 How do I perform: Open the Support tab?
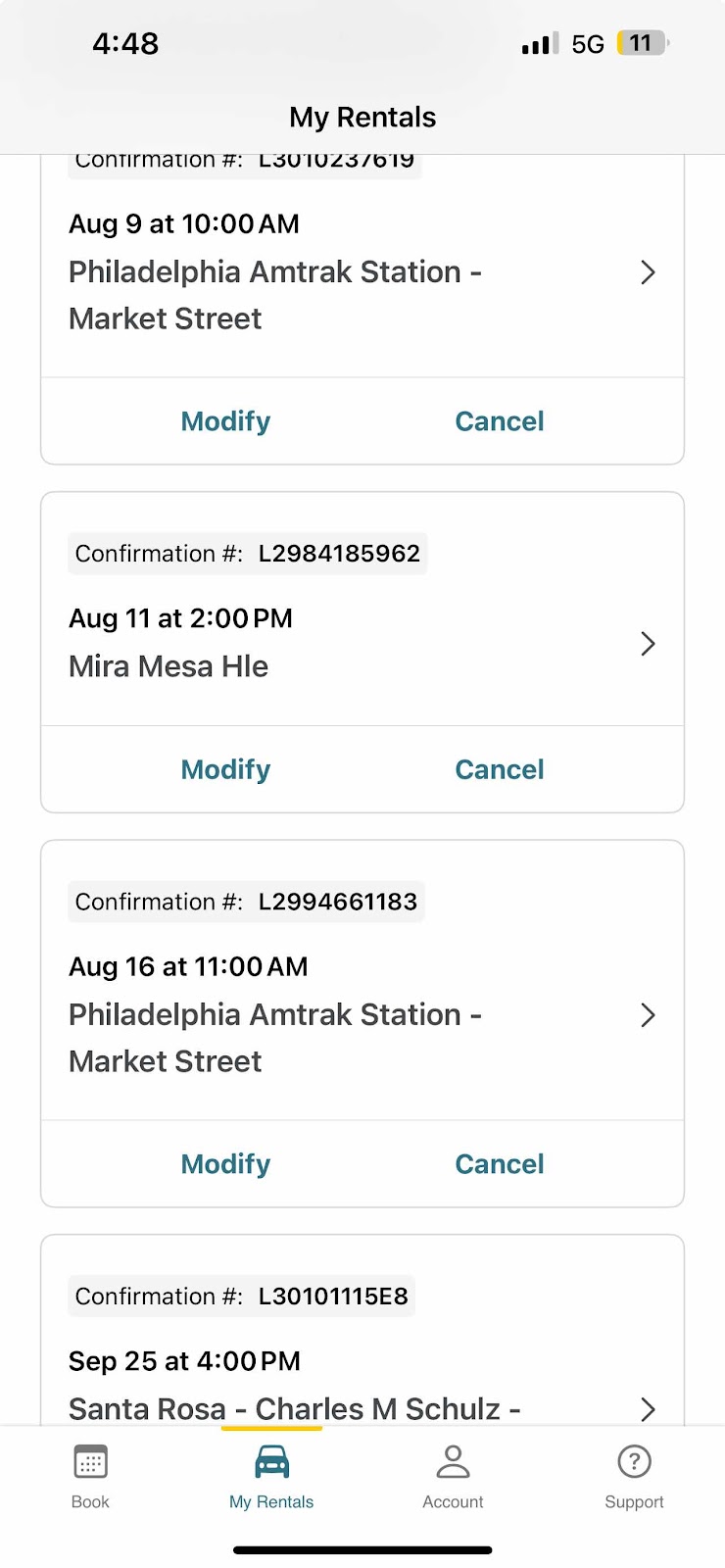click(x=634, y=1477)
